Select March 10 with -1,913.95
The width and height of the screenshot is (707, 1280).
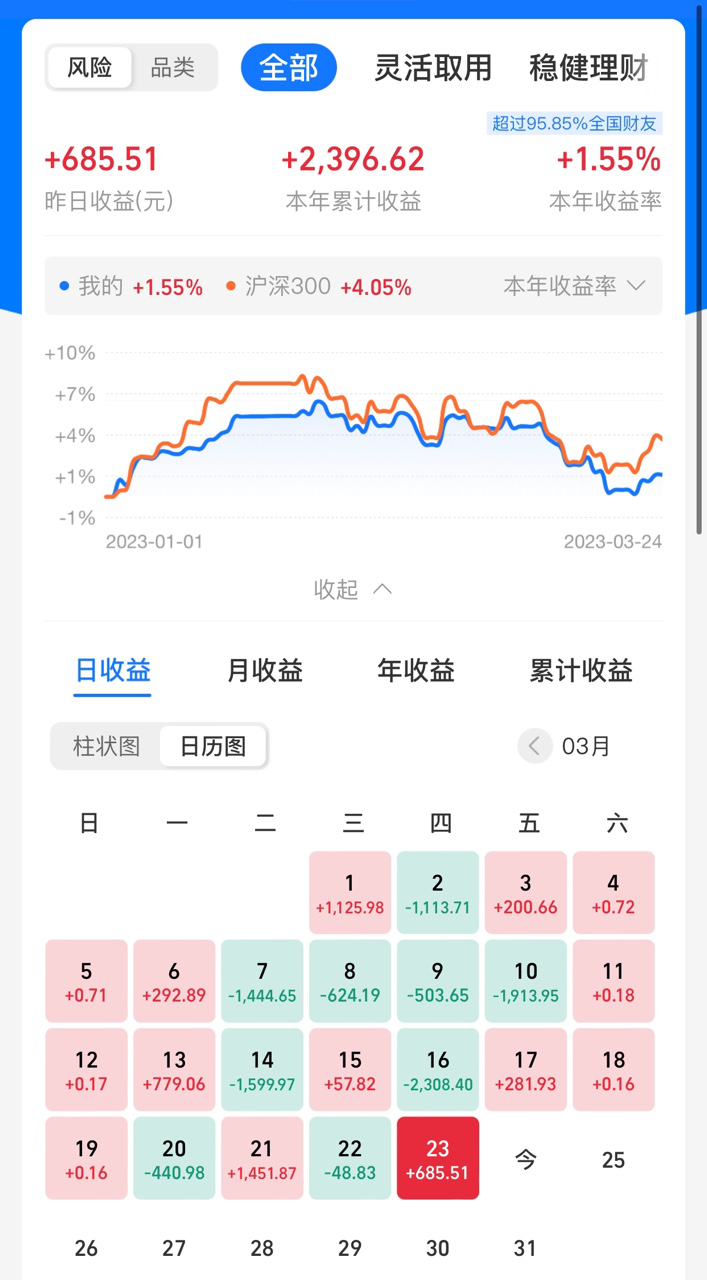(x=526, y=981)
